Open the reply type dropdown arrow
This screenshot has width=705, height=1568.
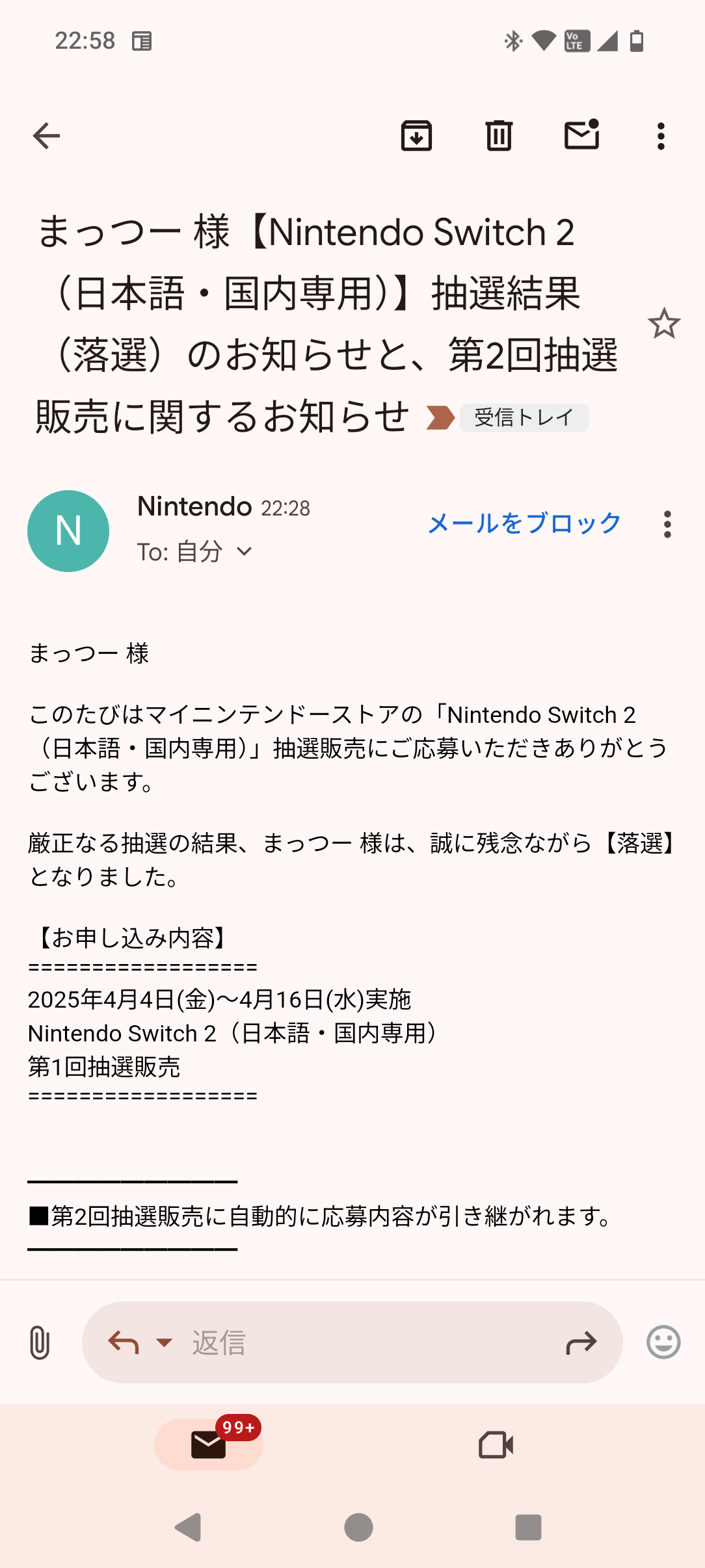coord(165,1342)
